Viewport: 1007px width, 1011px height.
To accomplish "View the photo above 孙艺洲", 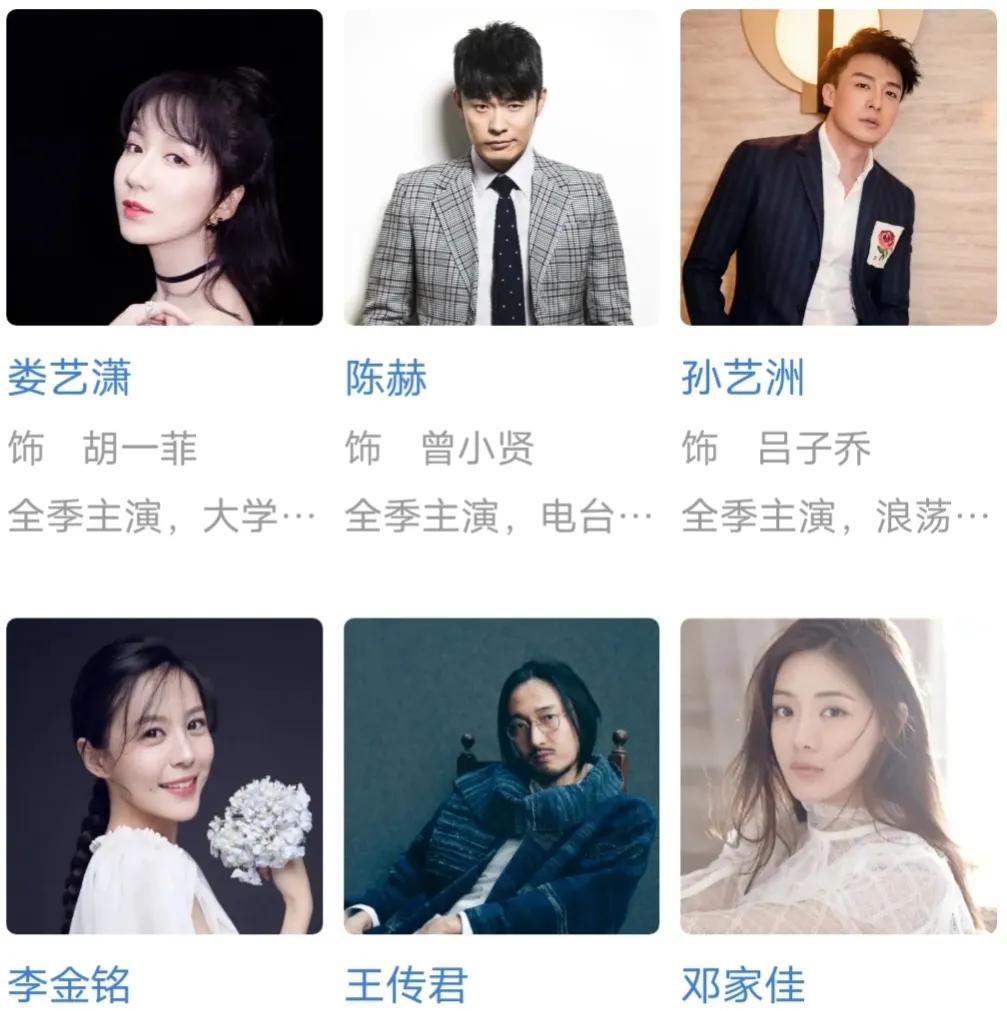I will (x=838, y=167).
